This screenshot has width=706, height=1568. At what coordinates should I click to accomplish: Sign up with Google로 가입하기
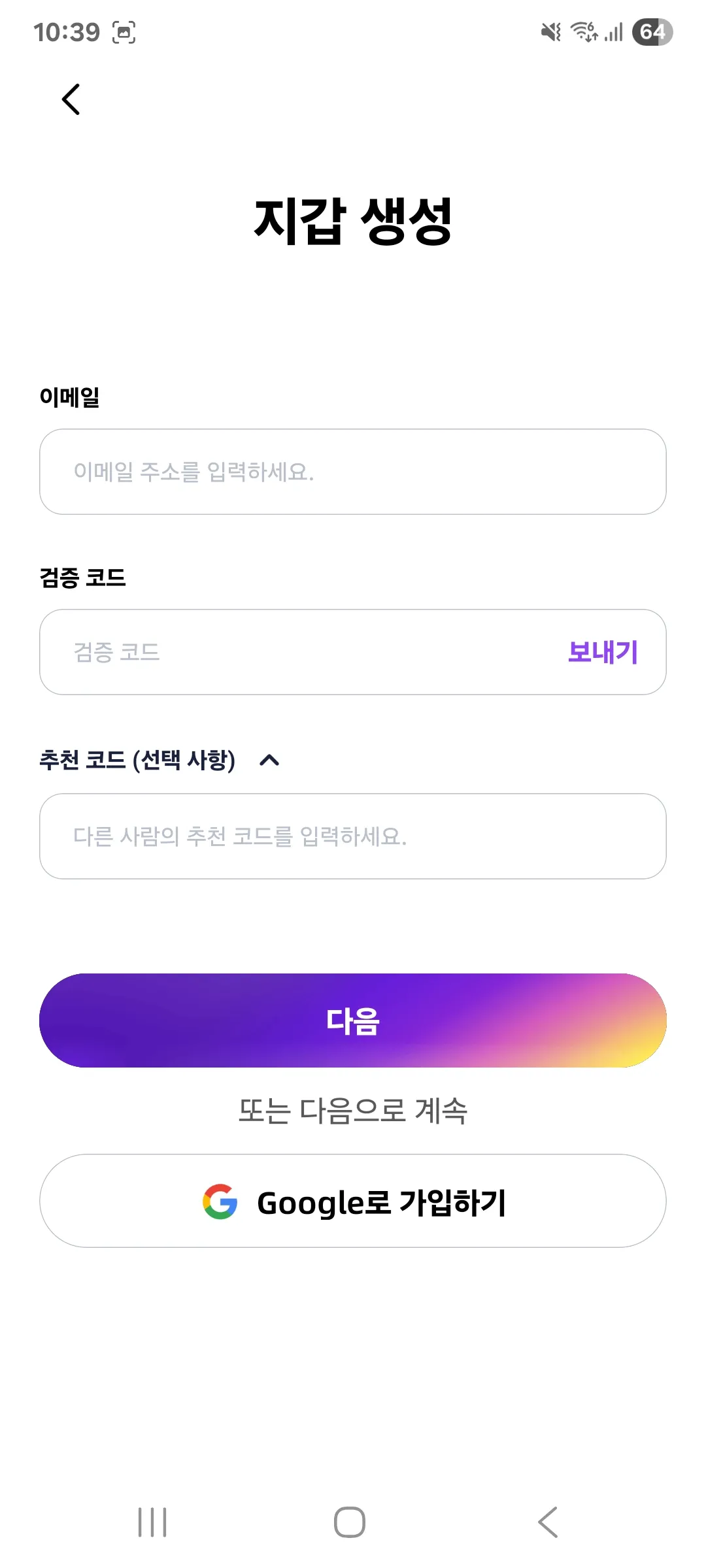pos(353,1201)
